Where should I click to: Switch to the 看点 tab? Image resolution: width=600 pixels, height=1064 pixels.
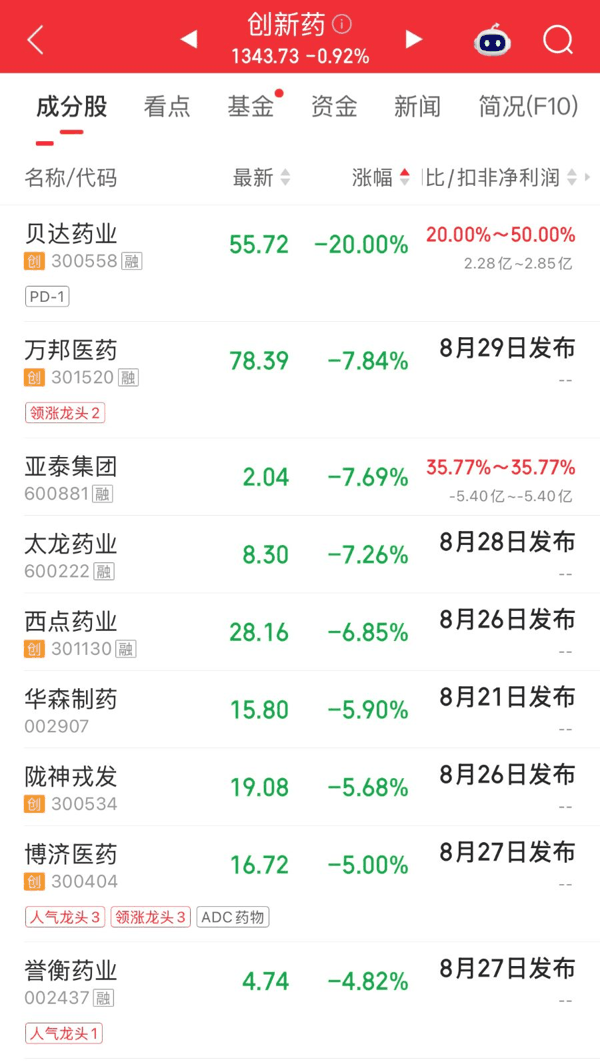167,107
